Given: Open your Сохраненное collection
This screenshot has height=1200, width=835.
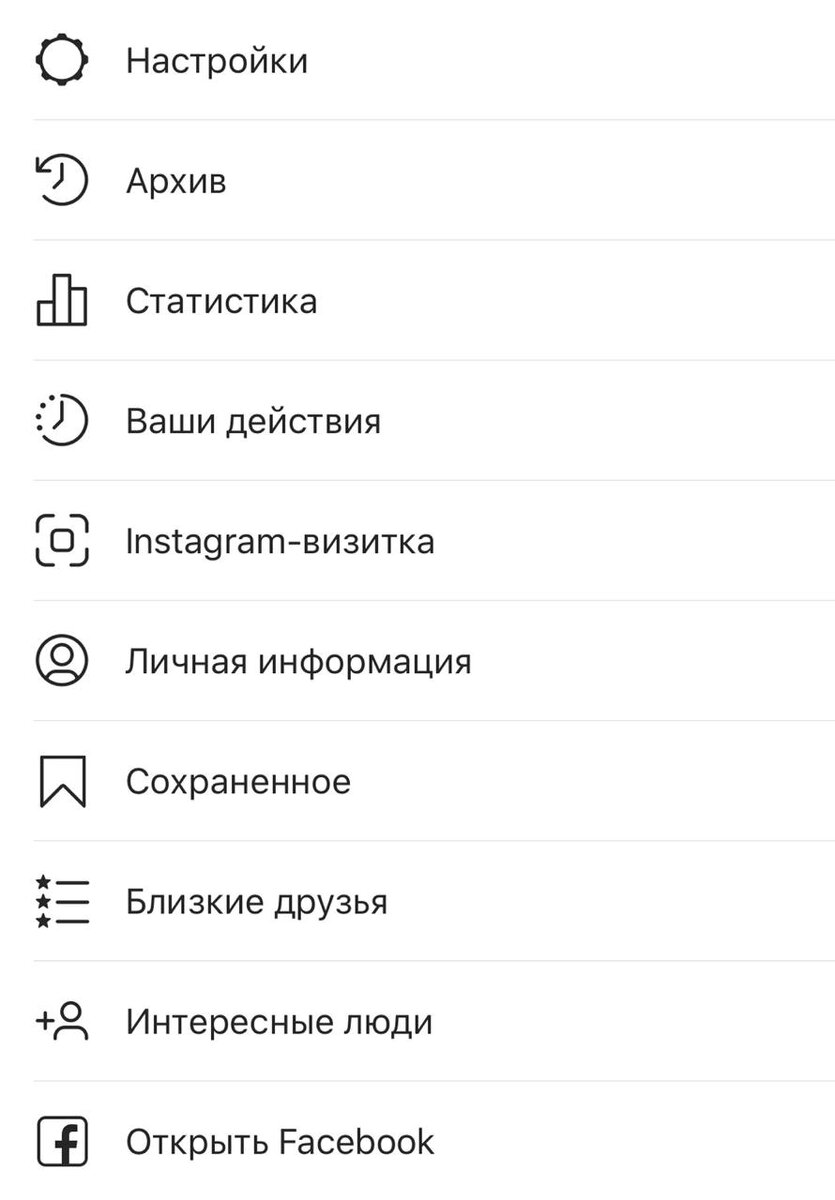Looking at the screenshot, I should pyautogui.click(x=237, y=781).
